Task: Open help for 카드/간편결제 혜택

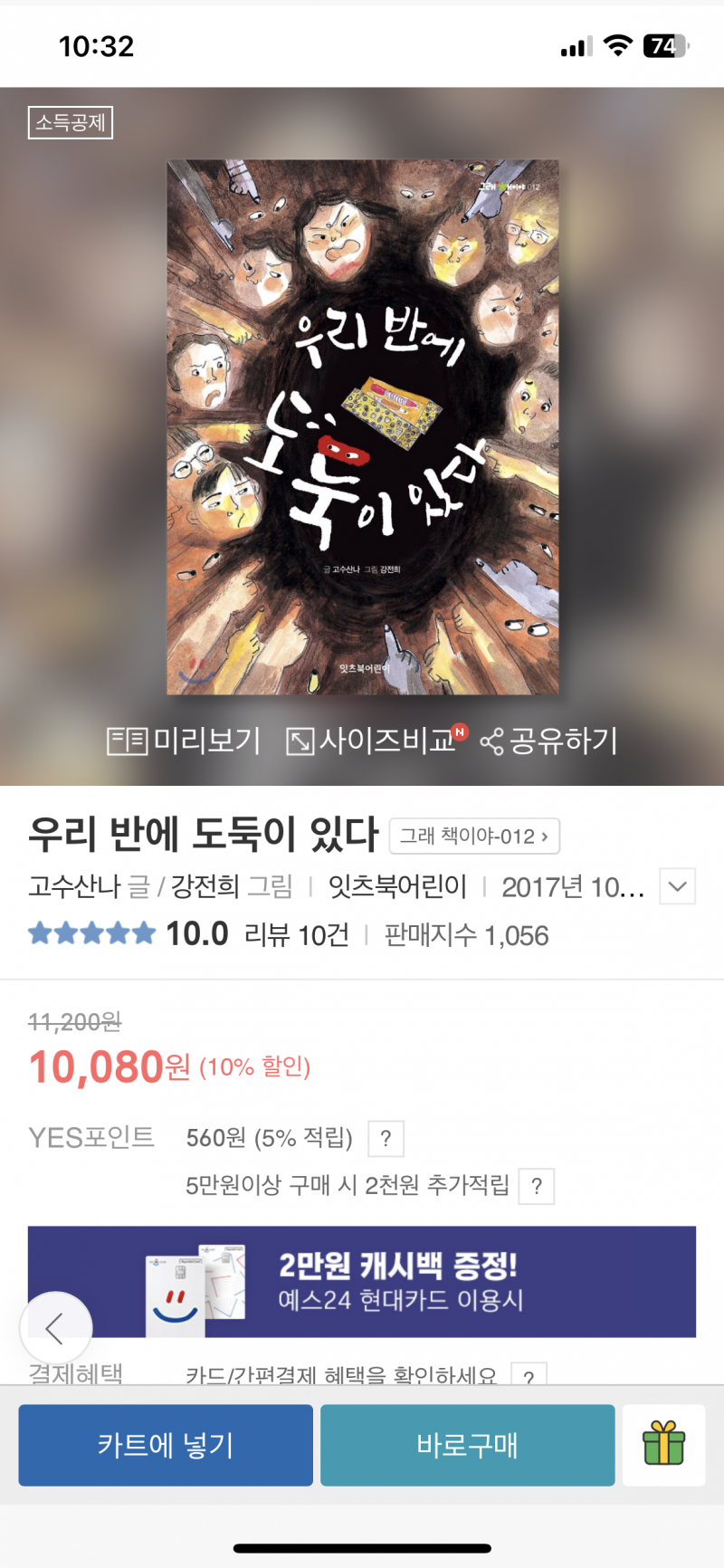Action: click(x=529, y=1376)
